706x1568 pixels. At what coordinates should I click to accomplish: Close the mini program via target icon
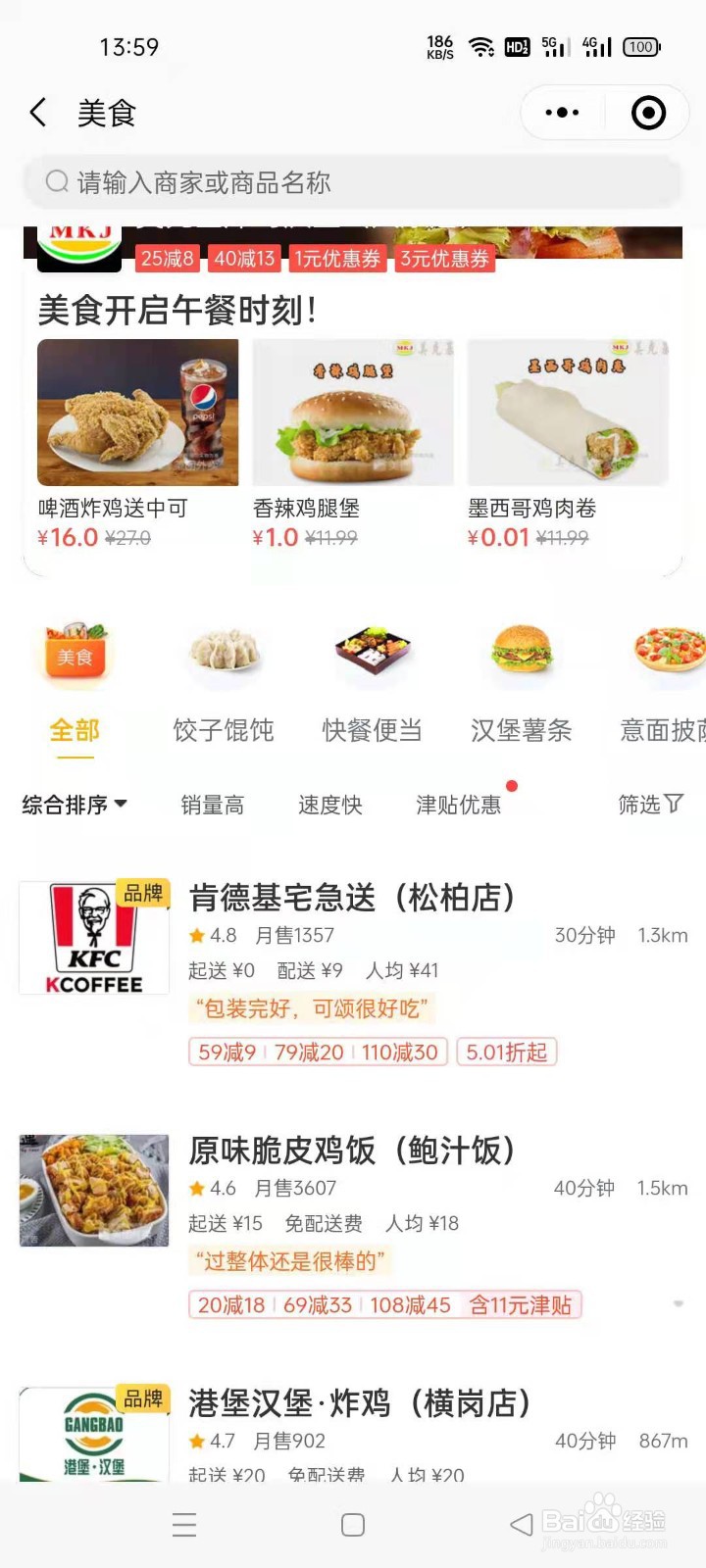click(648, 113)
